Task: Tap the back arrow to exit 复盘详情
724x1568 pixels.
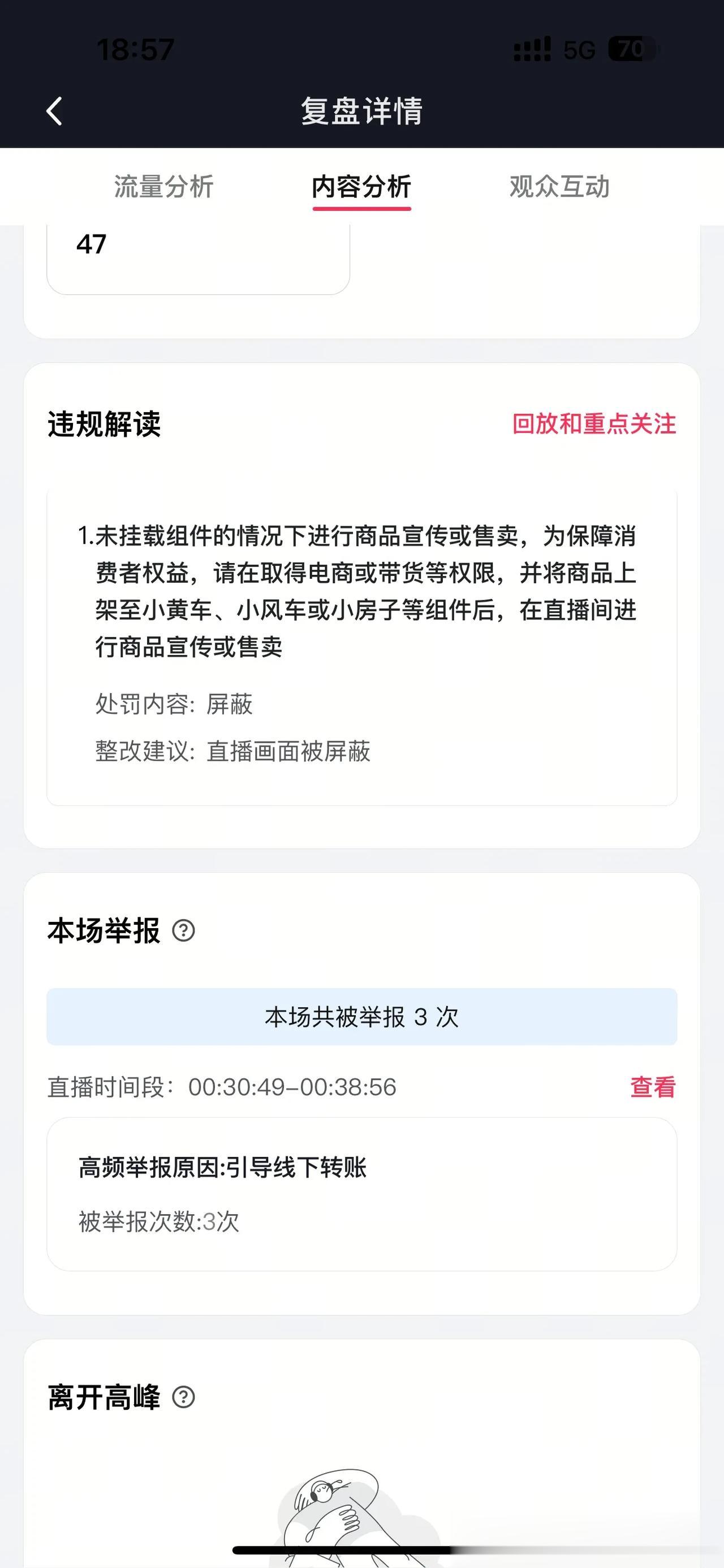Action: (x=54, y=111)
